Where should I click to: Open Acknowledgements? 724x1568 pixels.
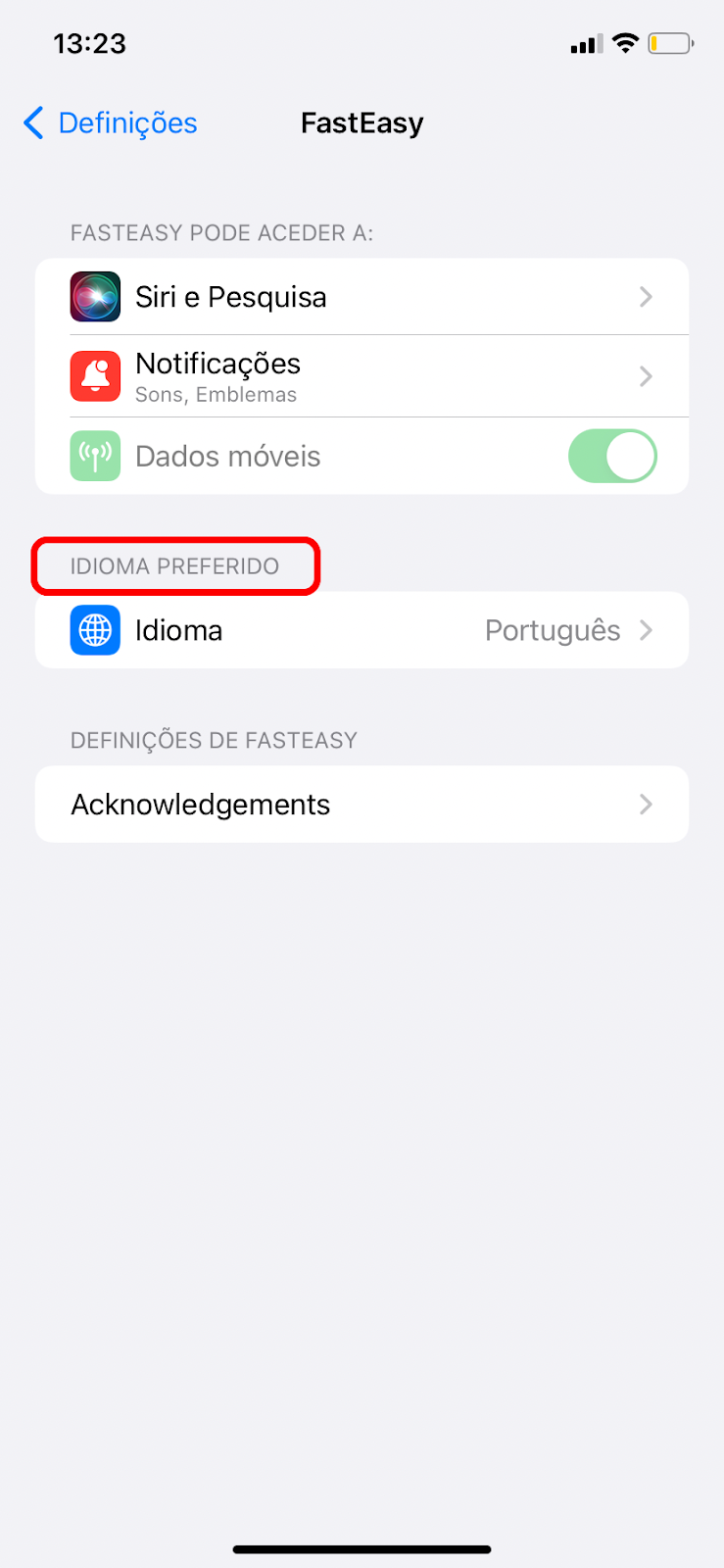[x=362, y=805]
